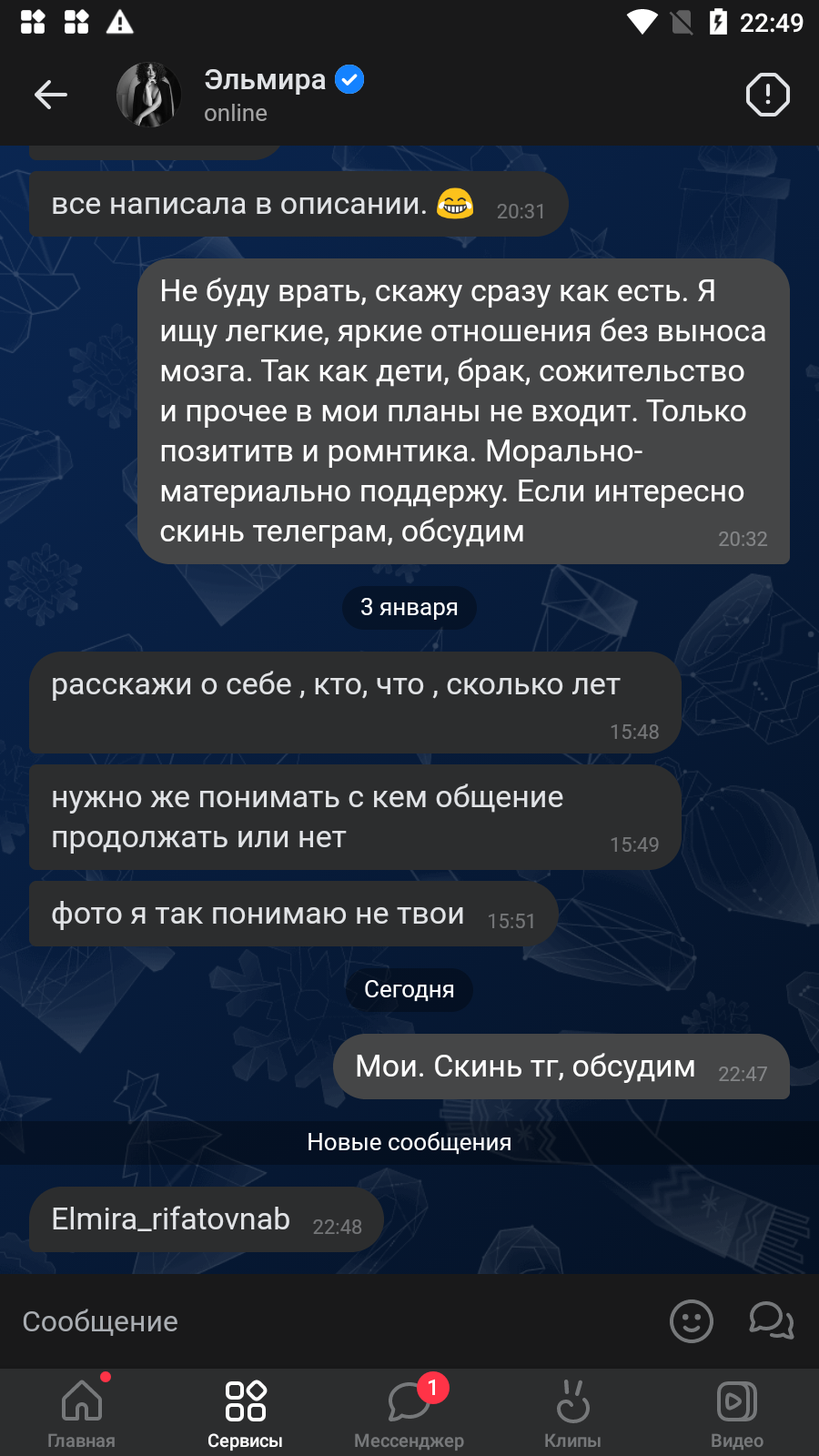Open the Мессенджер tab

tap(409, 1412)
